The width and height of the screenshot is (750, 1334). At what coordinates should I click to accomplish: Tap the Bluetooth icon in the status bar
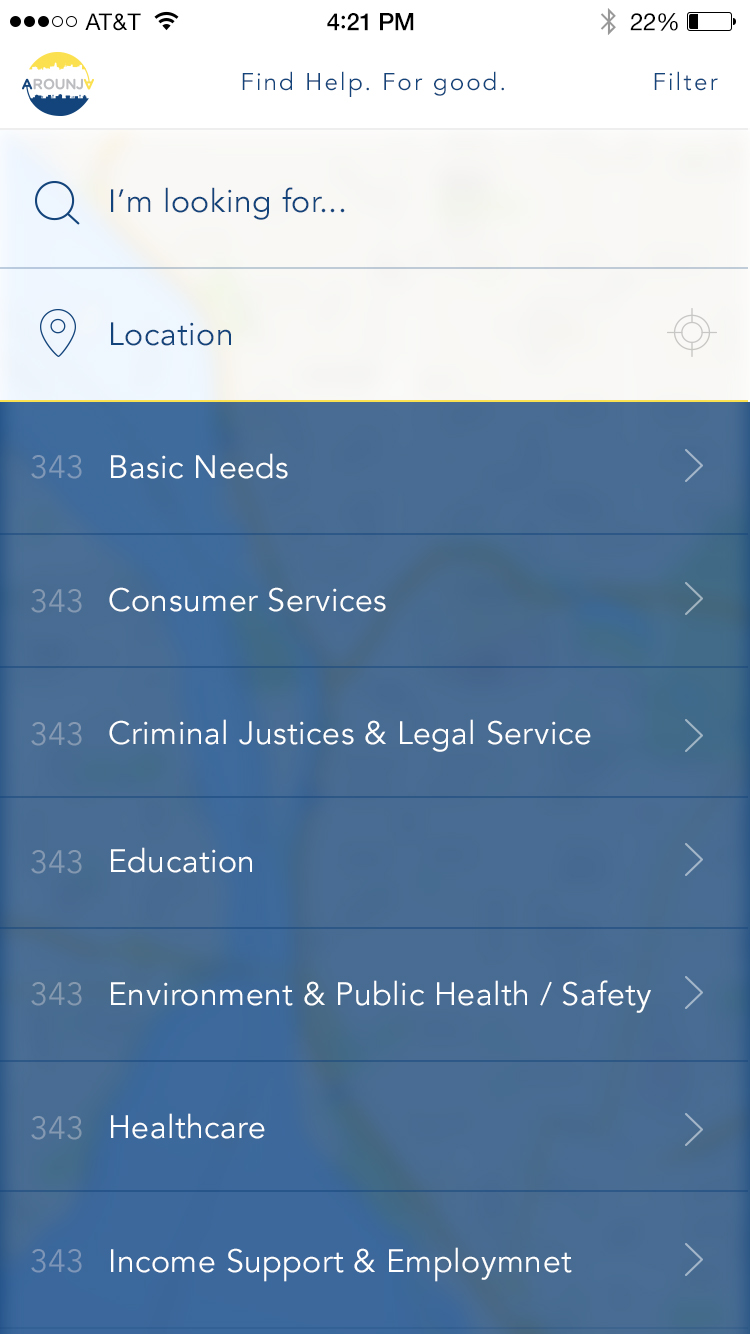click(x=608, y=20)
